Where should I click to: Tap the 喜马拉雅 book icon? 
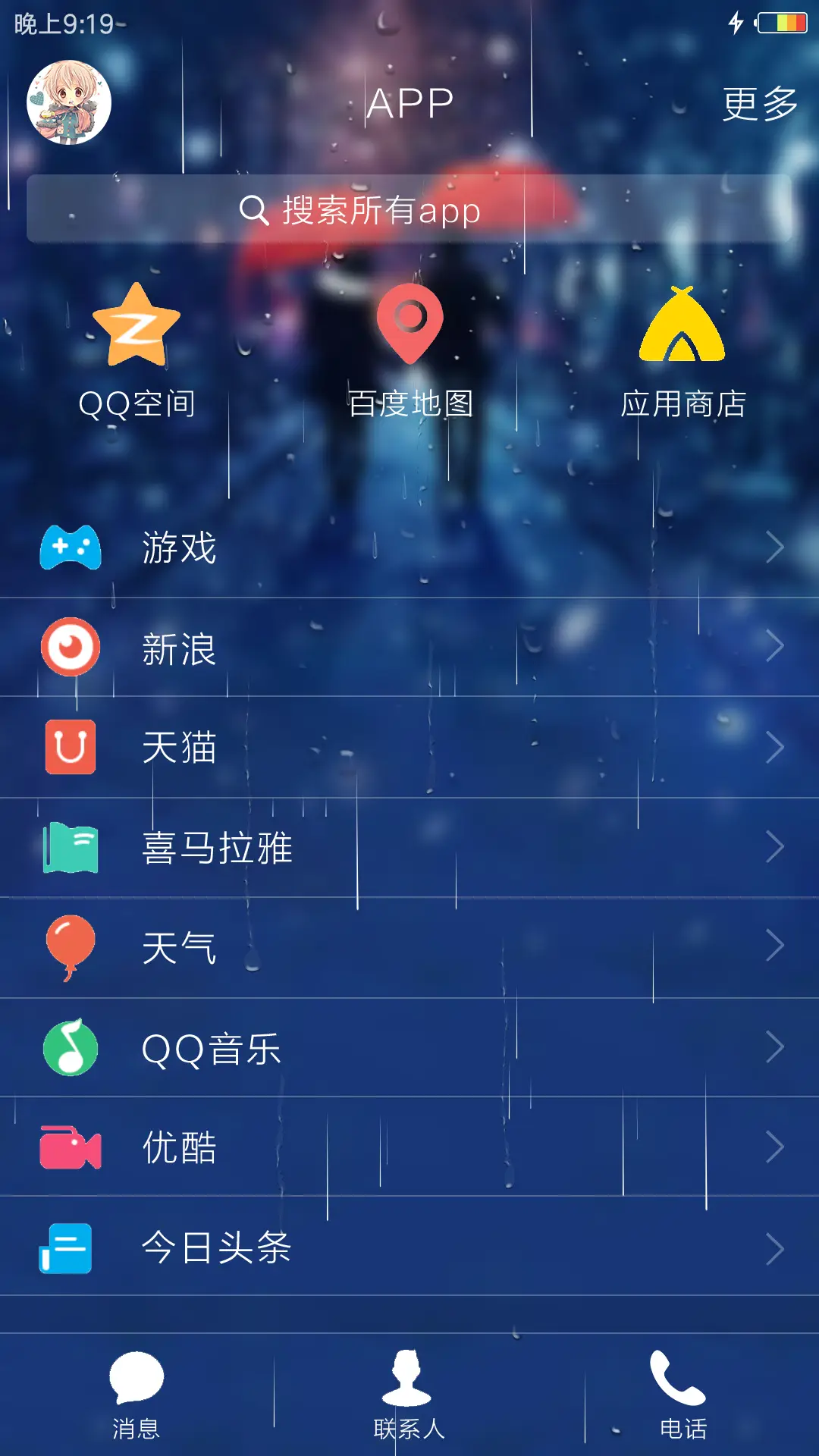(71, 849)
